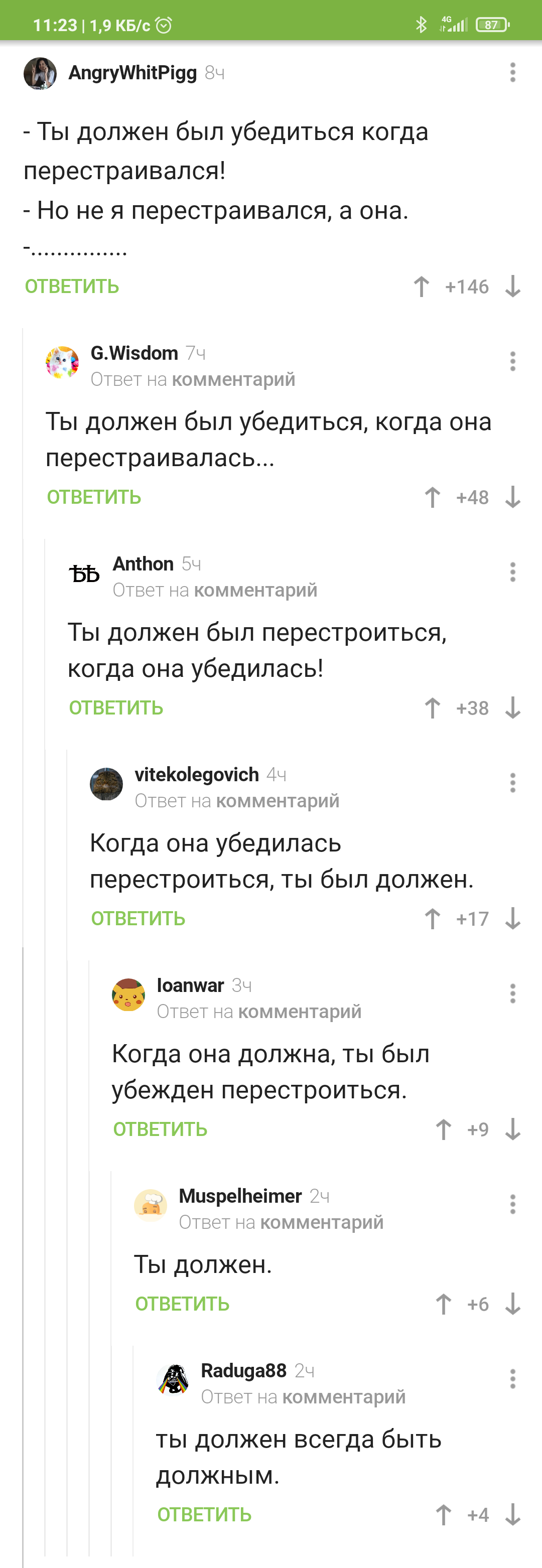Reply to AngryWhitPigg's comment
Image resolution: width=542 pixels, height=1568 pixels.
coord(72,287)
